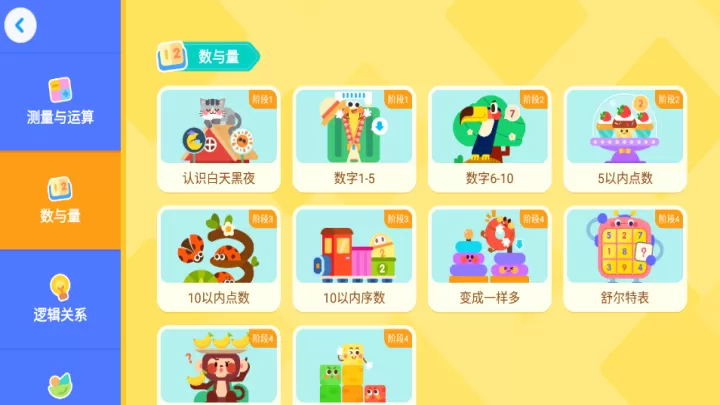Open the 变成一样多 lesson card

(x=489, y=258)
